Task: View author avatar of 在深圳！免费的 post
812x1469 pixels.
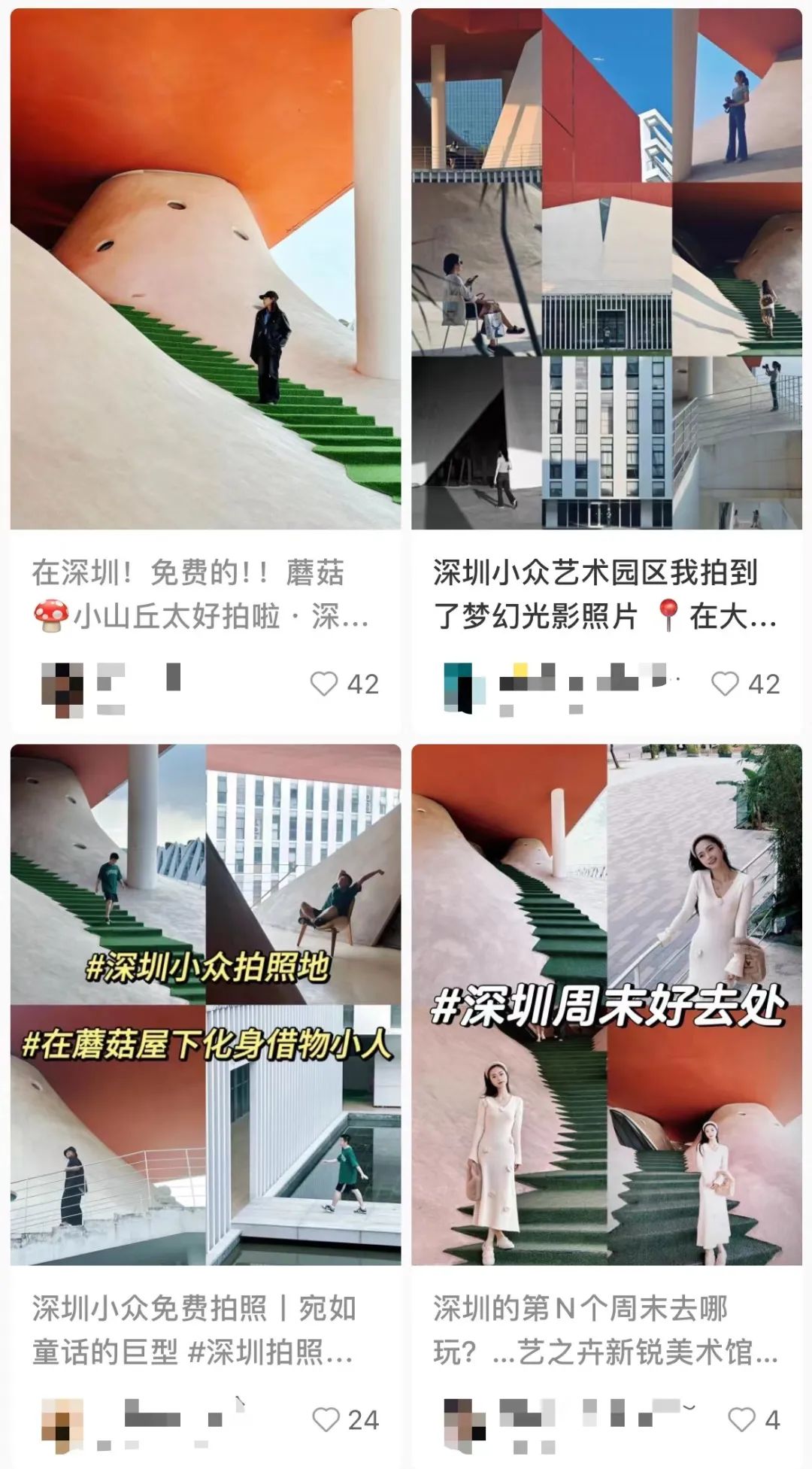Action: (x=62, y=689)
